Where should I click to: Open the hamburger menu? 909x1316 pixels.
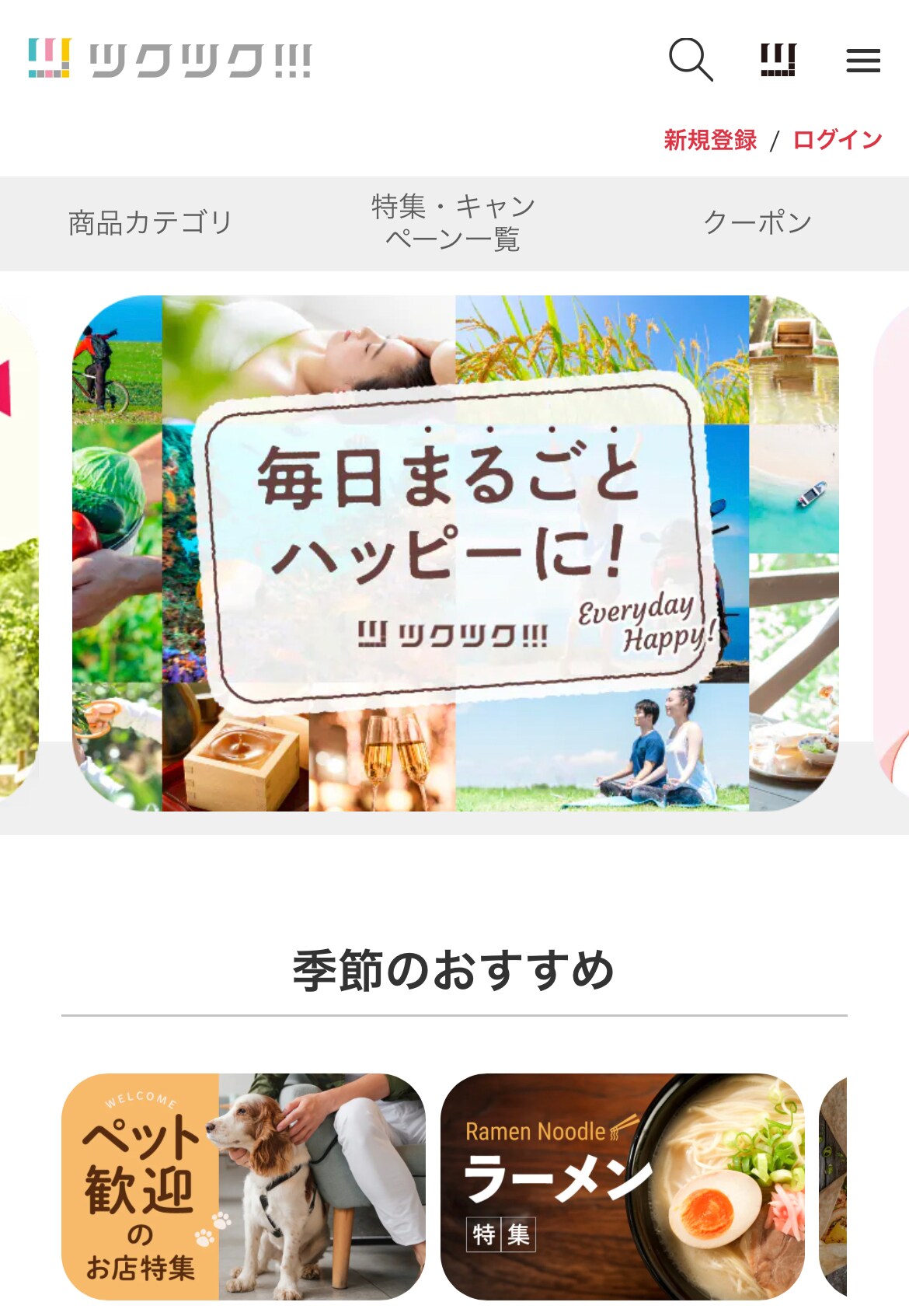click(x=862, y=60)
